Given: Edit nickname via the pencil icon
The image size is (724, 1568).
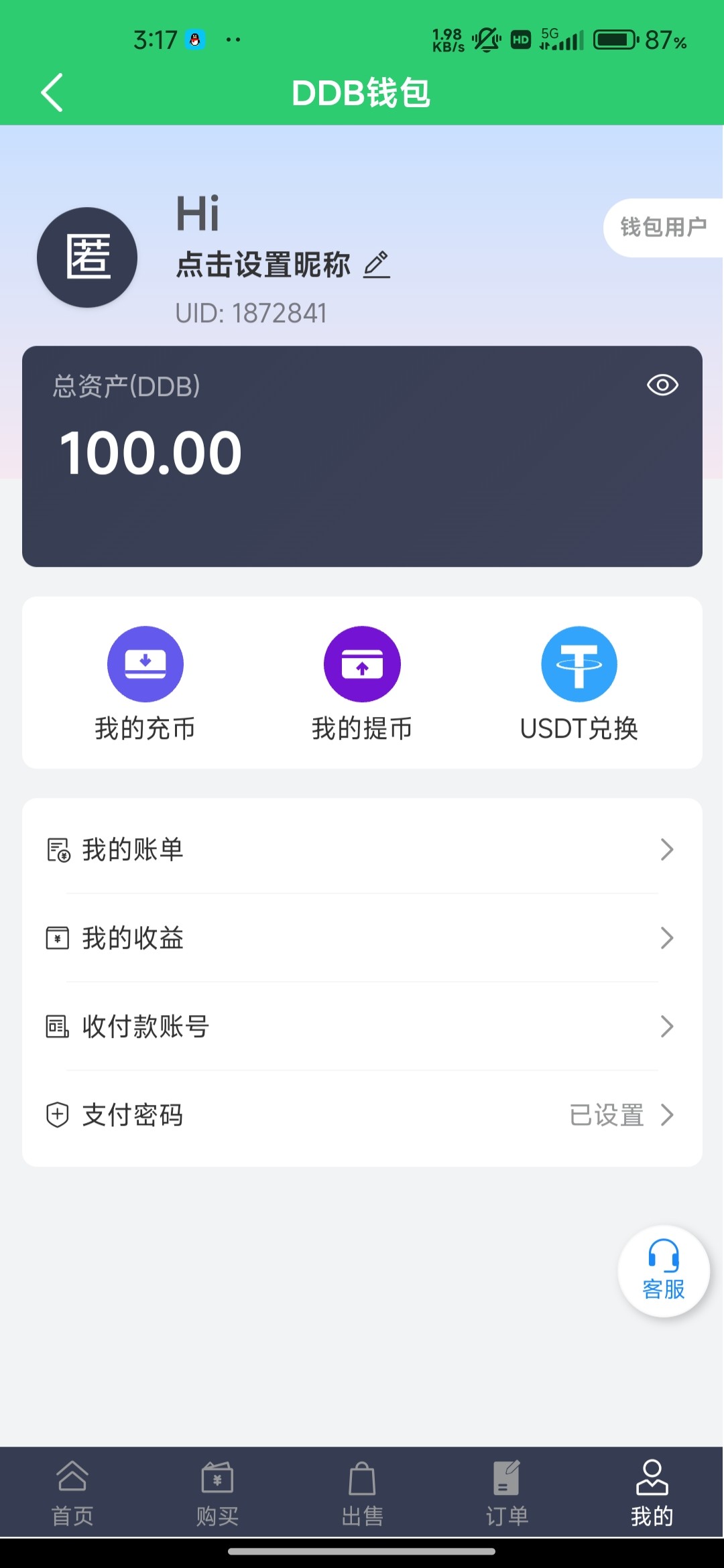Looking at the screenshot, I should click(x=377, y=265).
